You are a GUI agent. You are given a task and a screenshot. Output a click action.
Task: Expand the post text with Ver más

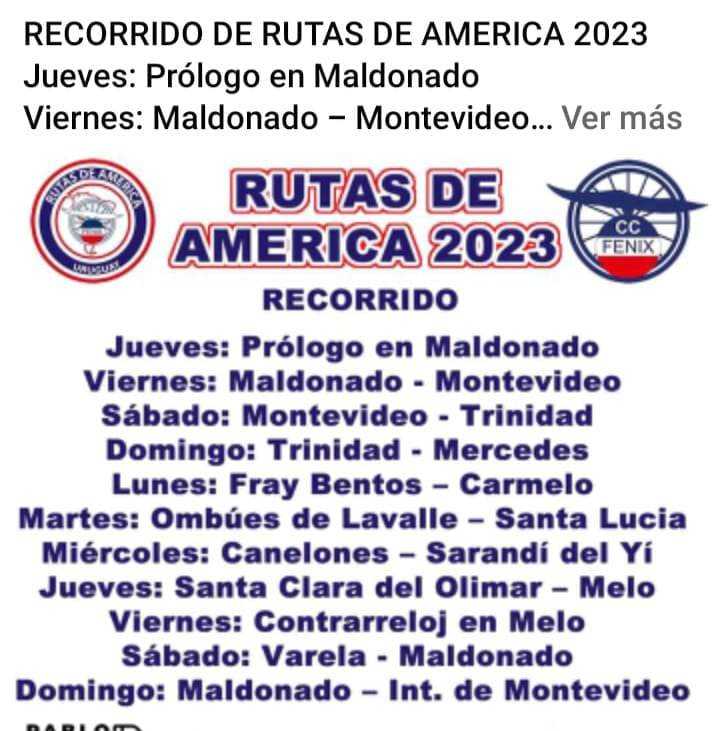tap(621, 118)
